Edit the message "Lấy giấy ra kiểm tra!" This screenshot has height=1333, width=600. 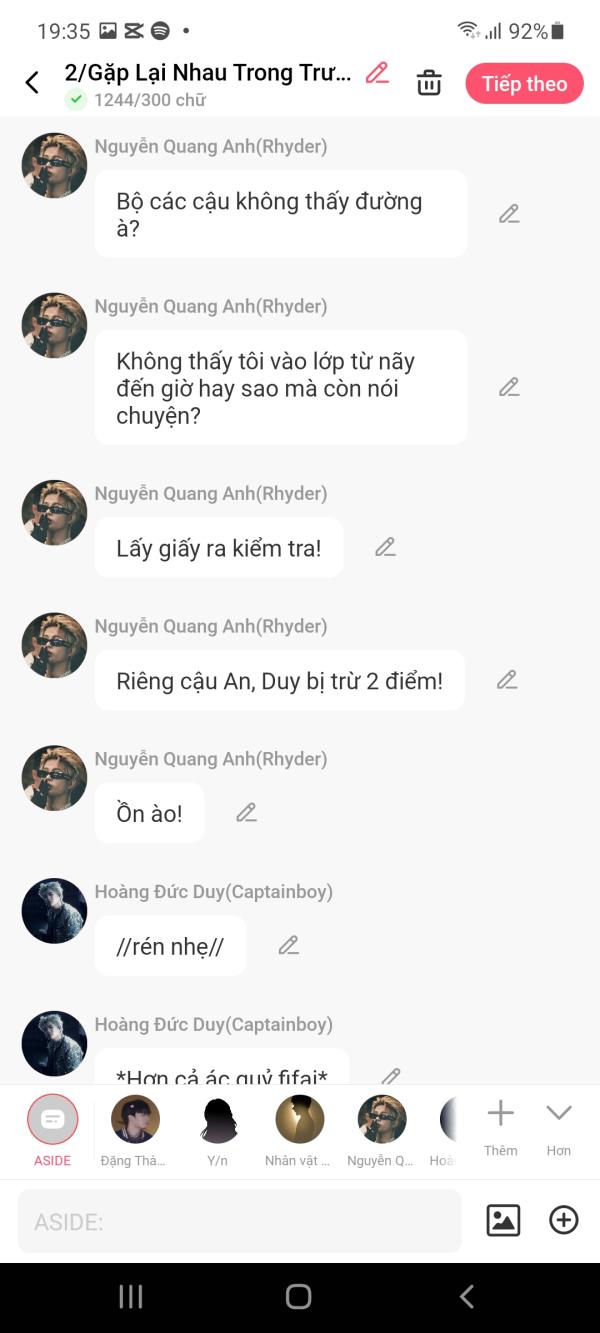385,547
